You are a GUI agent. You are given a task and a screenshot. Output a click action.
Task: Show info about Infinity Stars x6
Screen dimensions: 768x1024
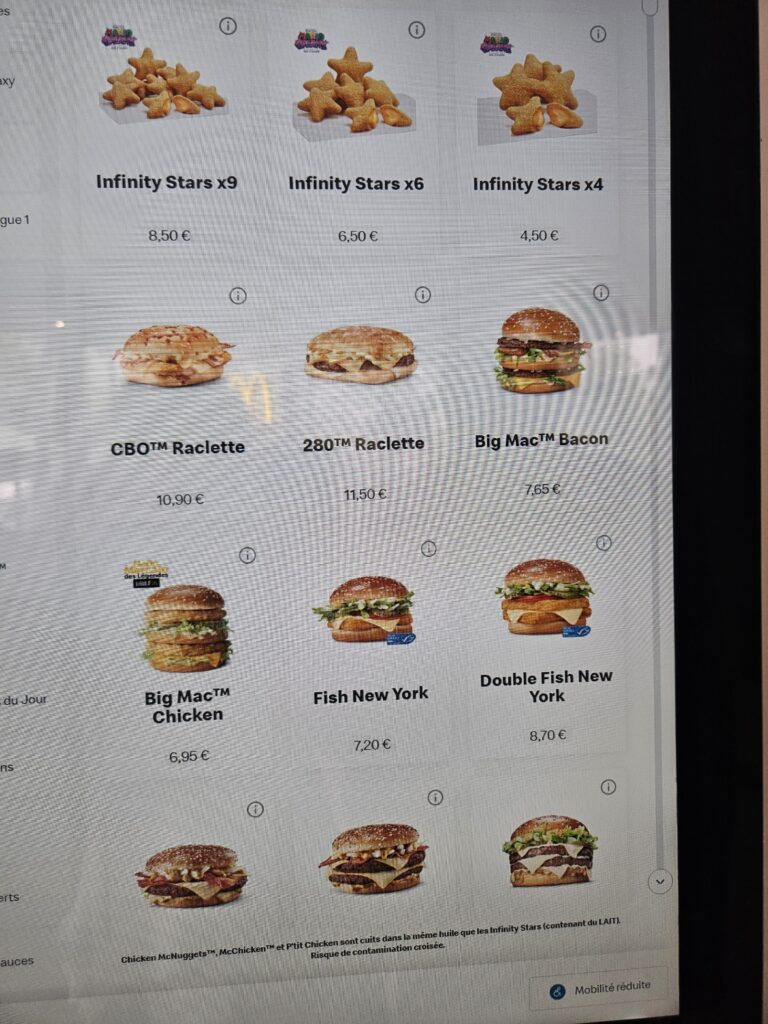click(x=417, y=30)
